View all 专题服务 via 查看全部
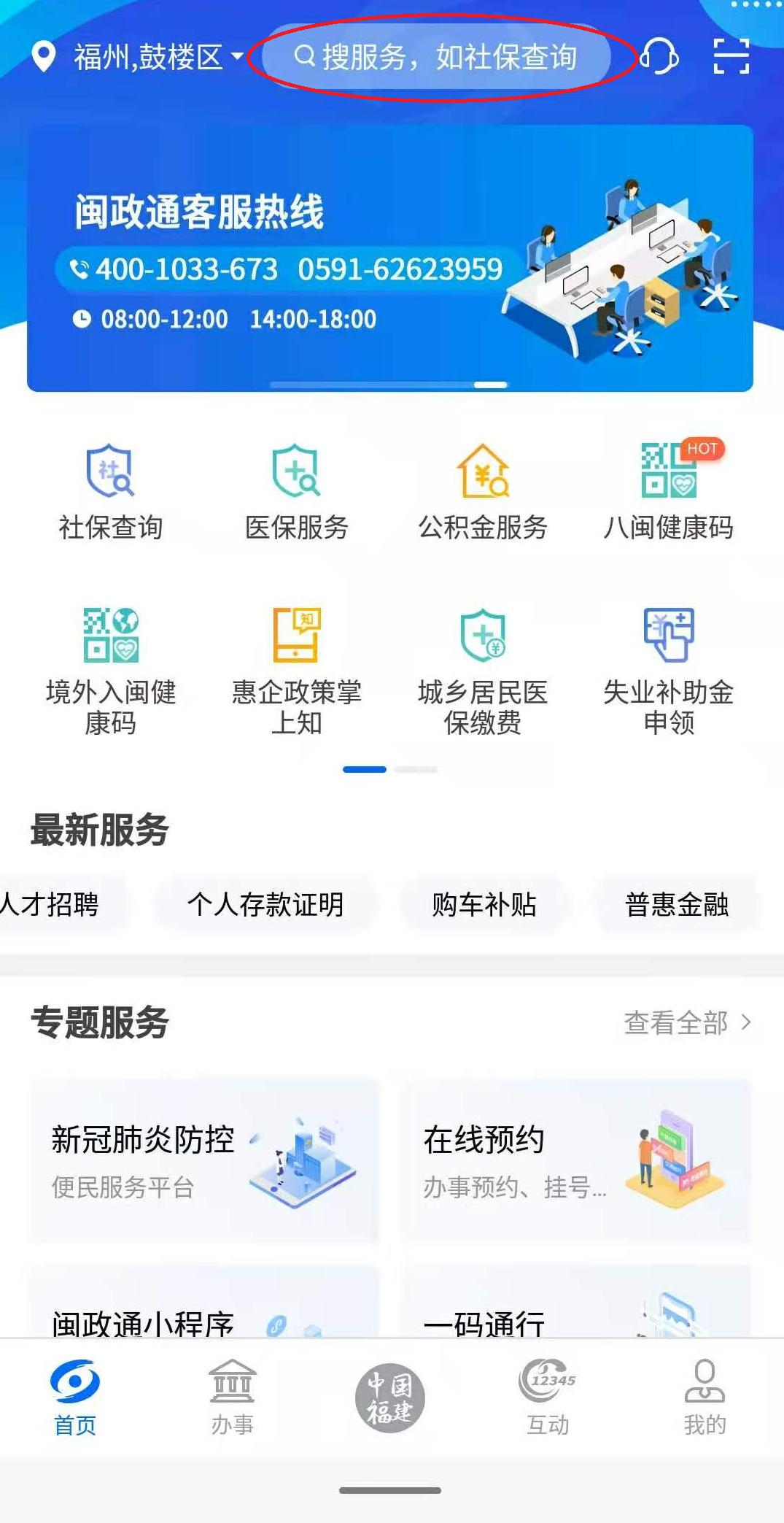This screenshot has height=1523, width=784. [x=687, y=1022]
